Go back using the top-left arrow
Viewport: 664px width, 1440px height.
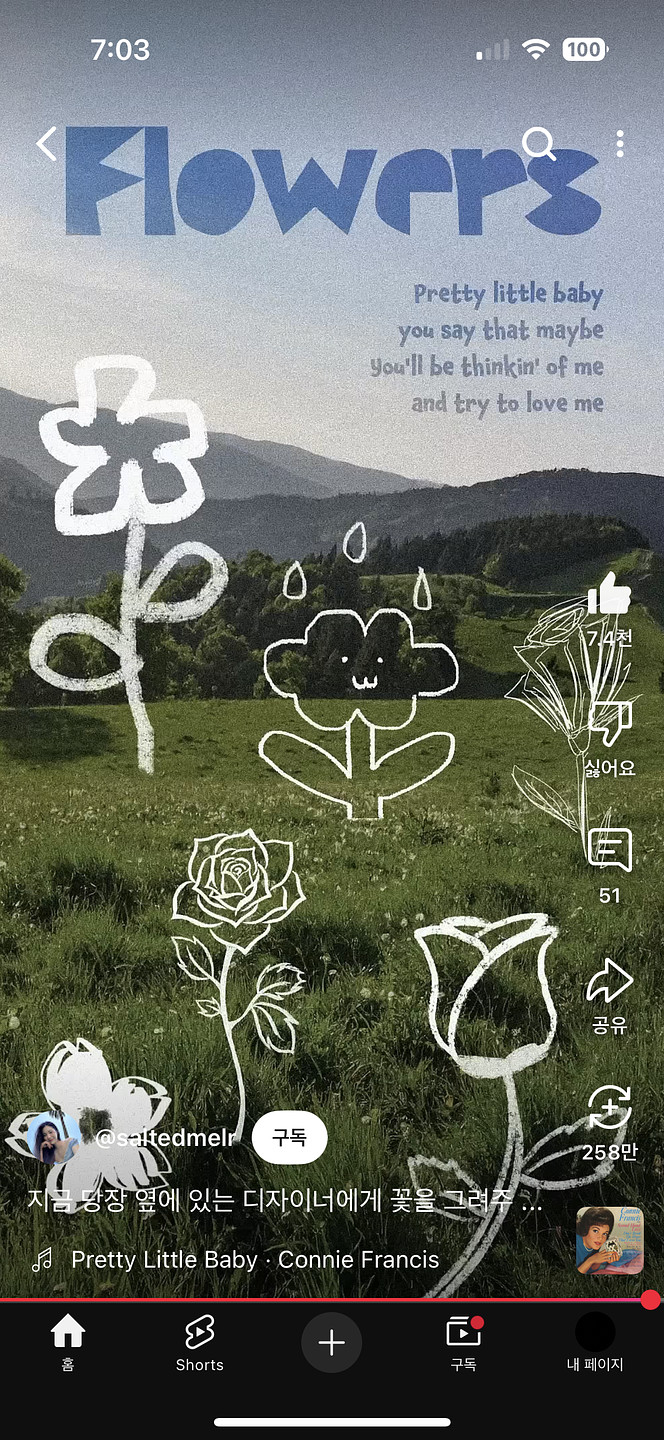pyautogui.click(x=47, y=144)
